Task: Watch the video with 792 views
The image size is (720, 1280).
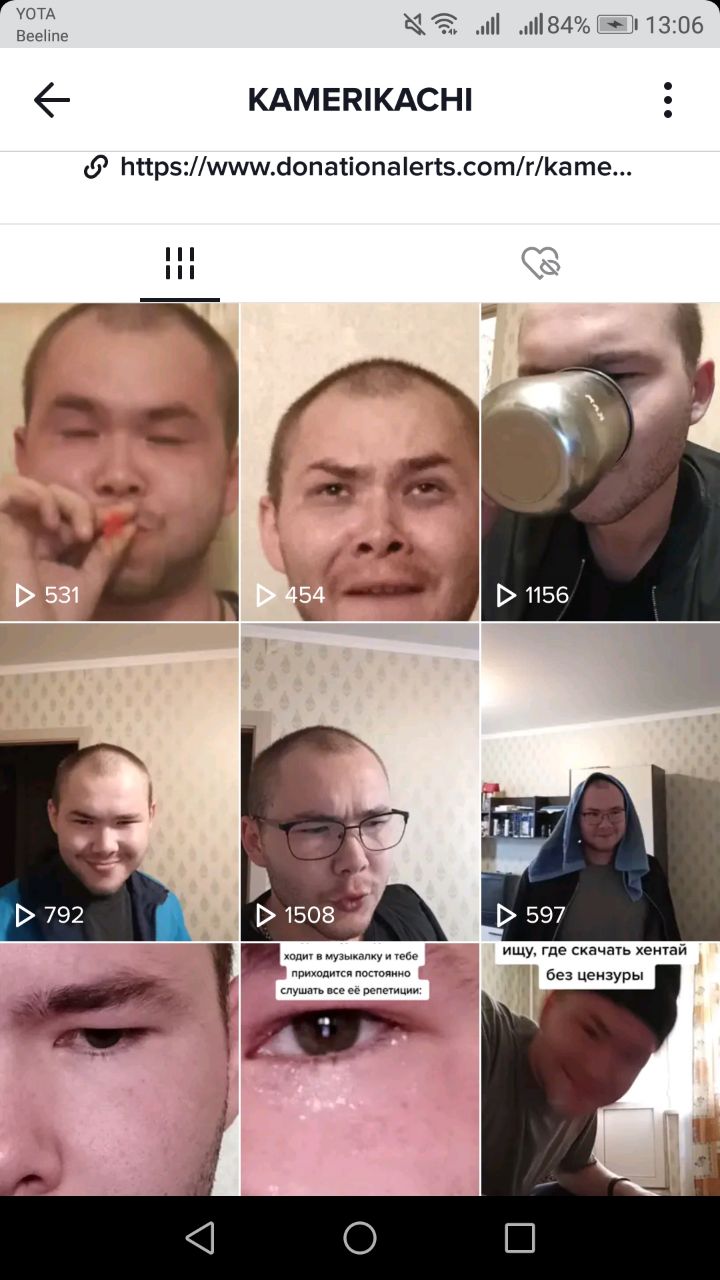Action: (119, 782)
